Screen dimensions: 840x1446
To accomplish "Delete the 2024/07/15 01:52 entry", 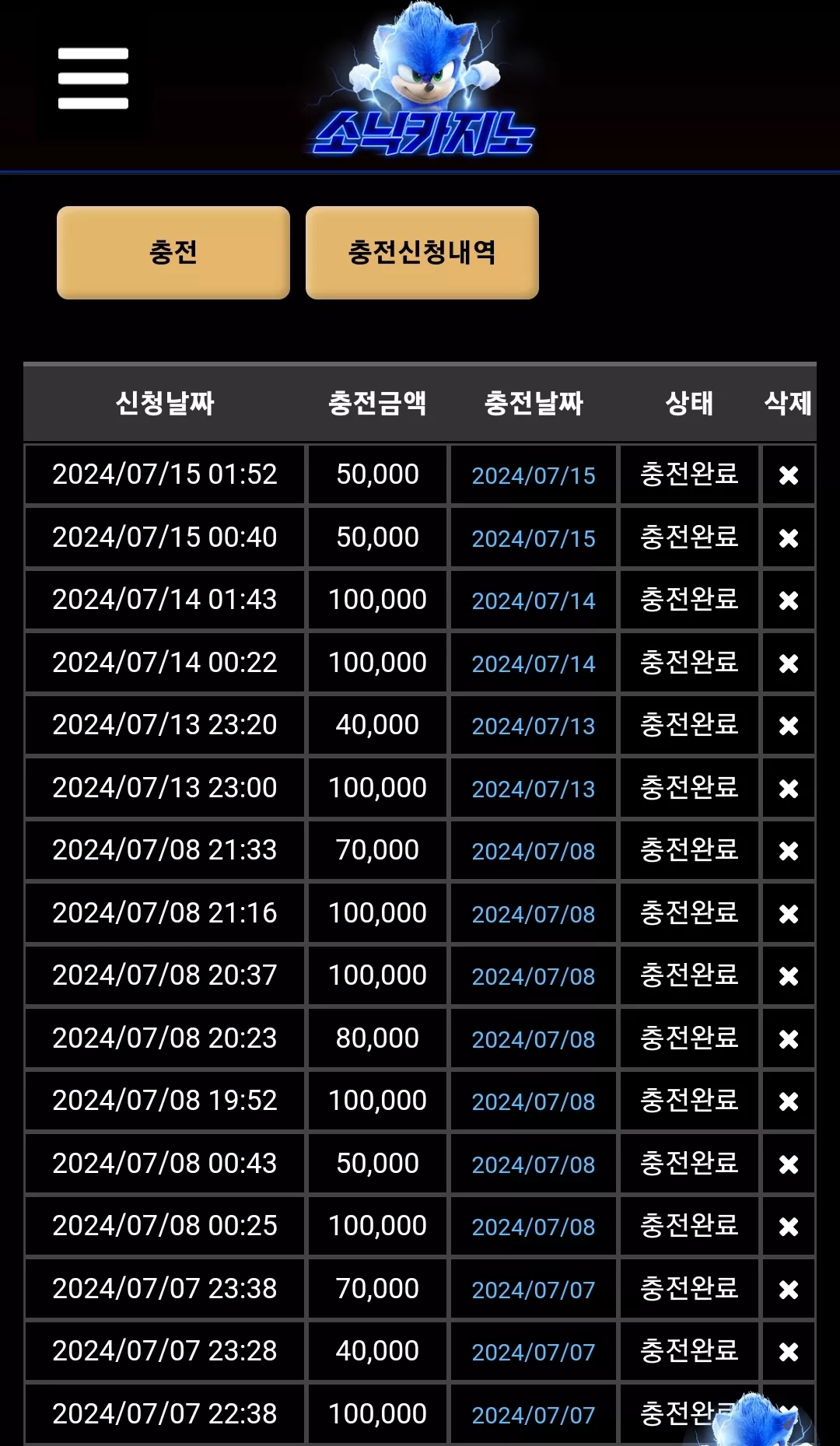I will 789,474.
